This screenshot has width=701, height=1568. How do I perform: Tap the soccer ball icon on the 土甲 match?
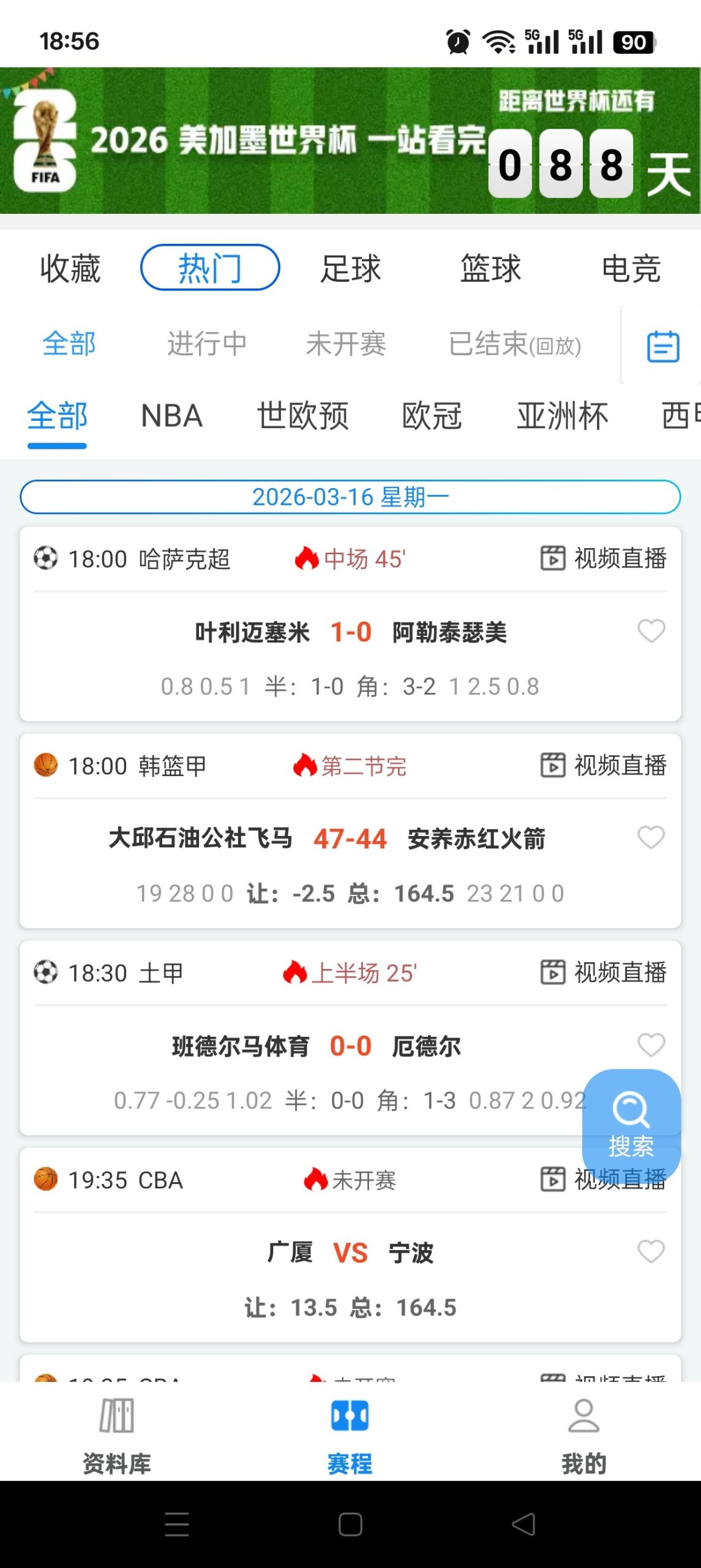pos(46,972)
